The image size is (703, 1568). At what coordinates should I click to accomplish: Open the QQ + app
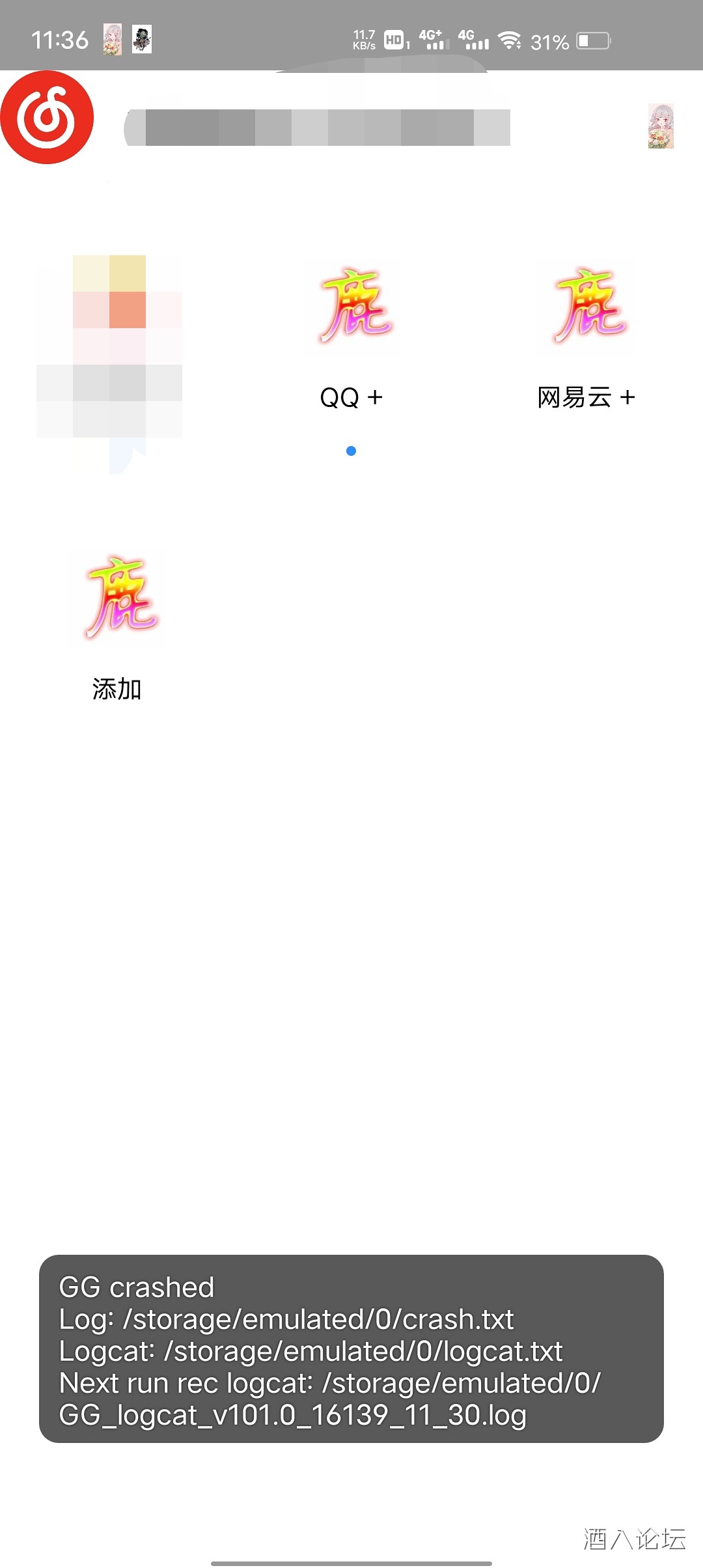click(x=351, y=307)
